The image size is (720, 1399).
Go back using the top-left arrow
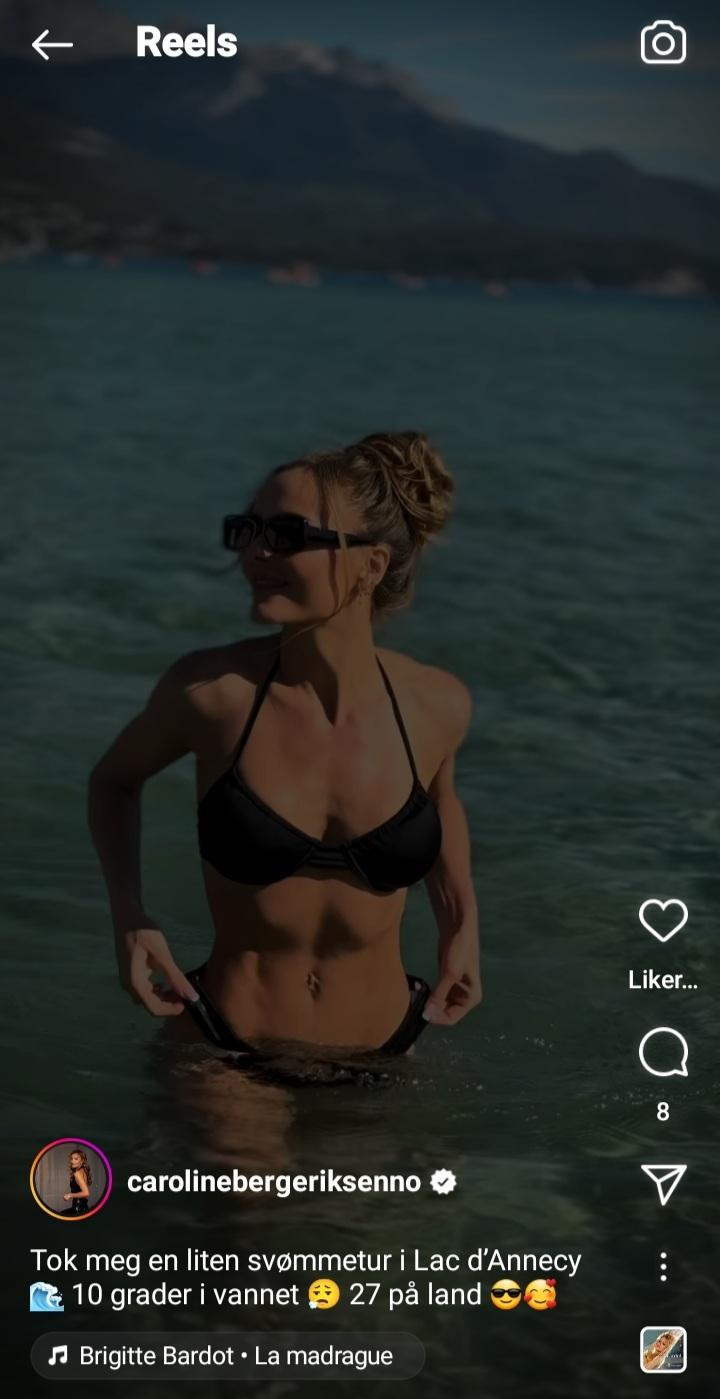tap(52, 44)
